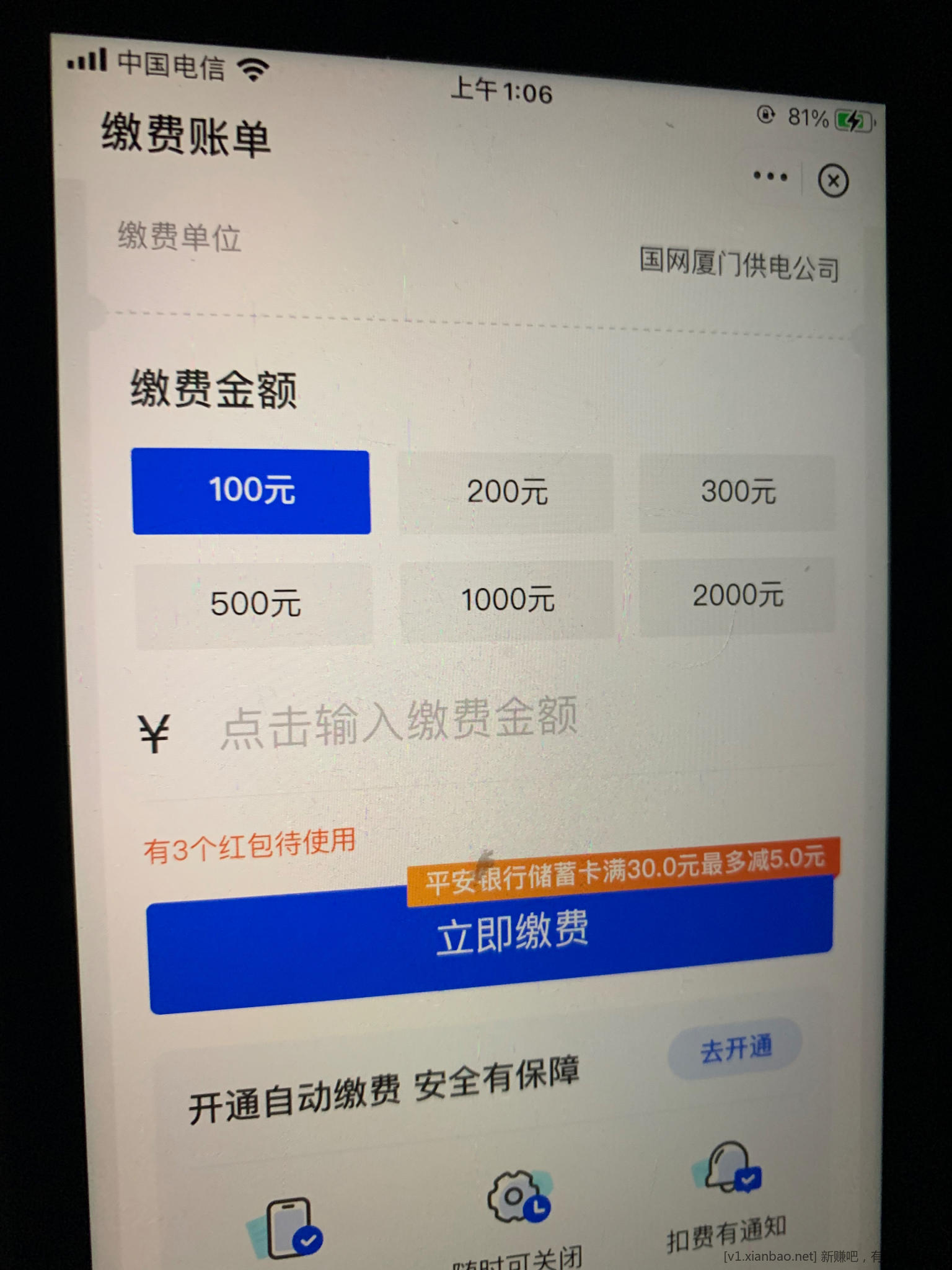Pick the 2000元 amount option
The image size is (952, 1270).
point(738,596)
